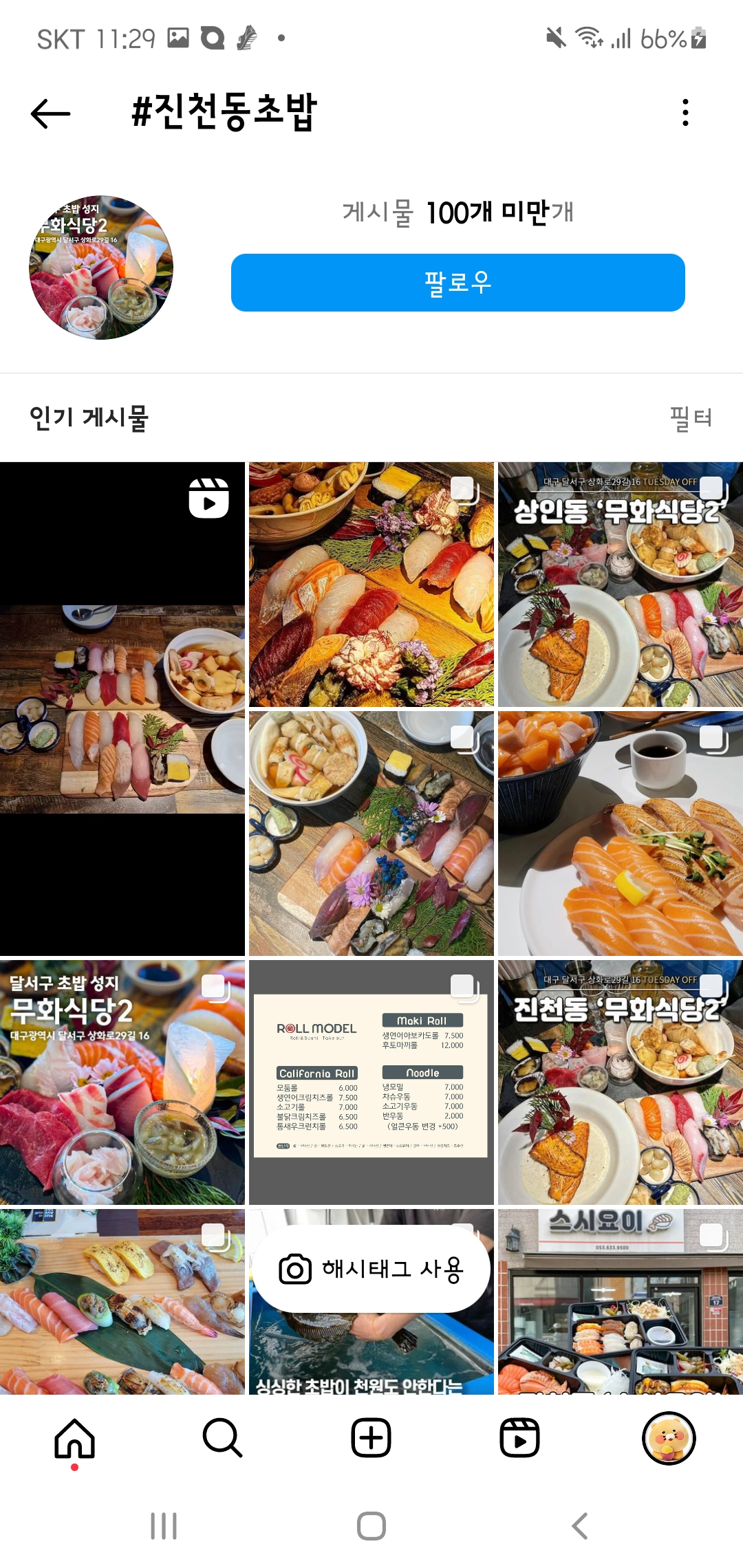Open the 달서구 초밥 성지 post
The height and width of the screenshot is (1568, 743).
coord(122,1082)
